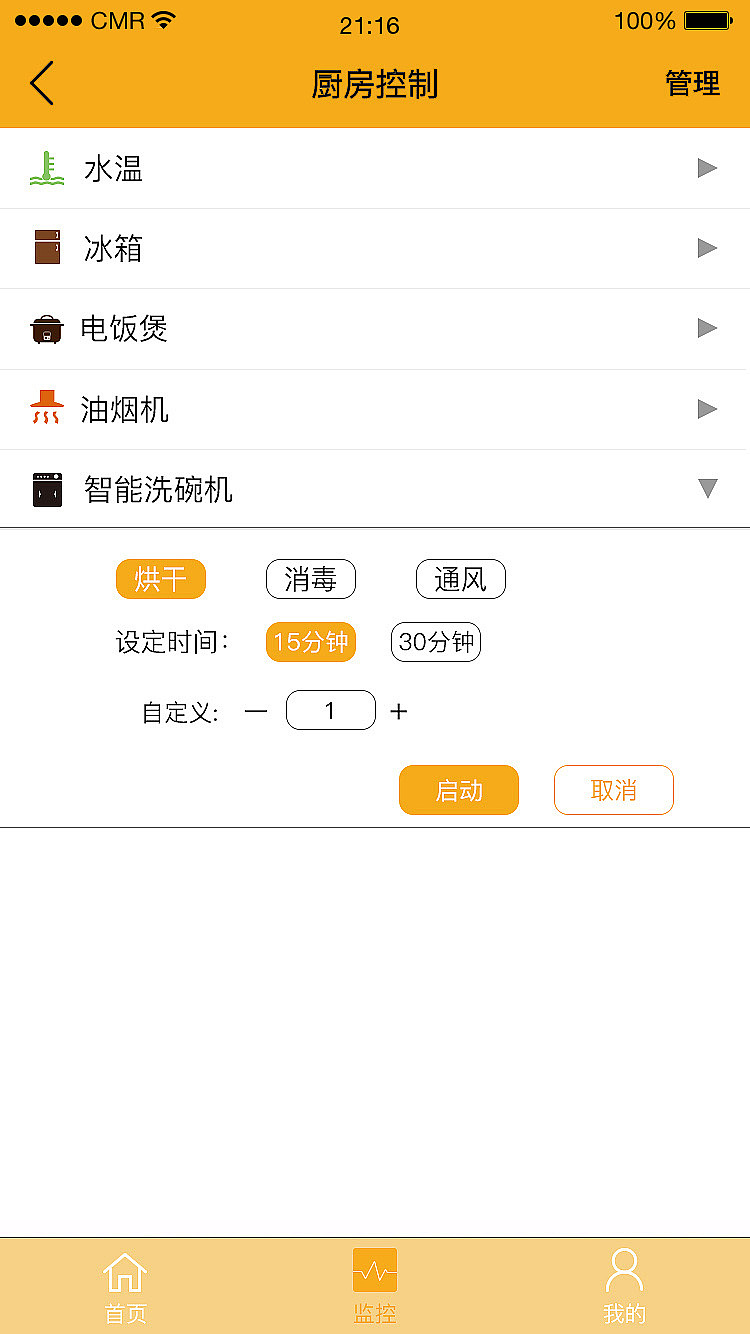Open 管理 in the top bar
This screenshot has height=1334, width=750.
[692, 84]
